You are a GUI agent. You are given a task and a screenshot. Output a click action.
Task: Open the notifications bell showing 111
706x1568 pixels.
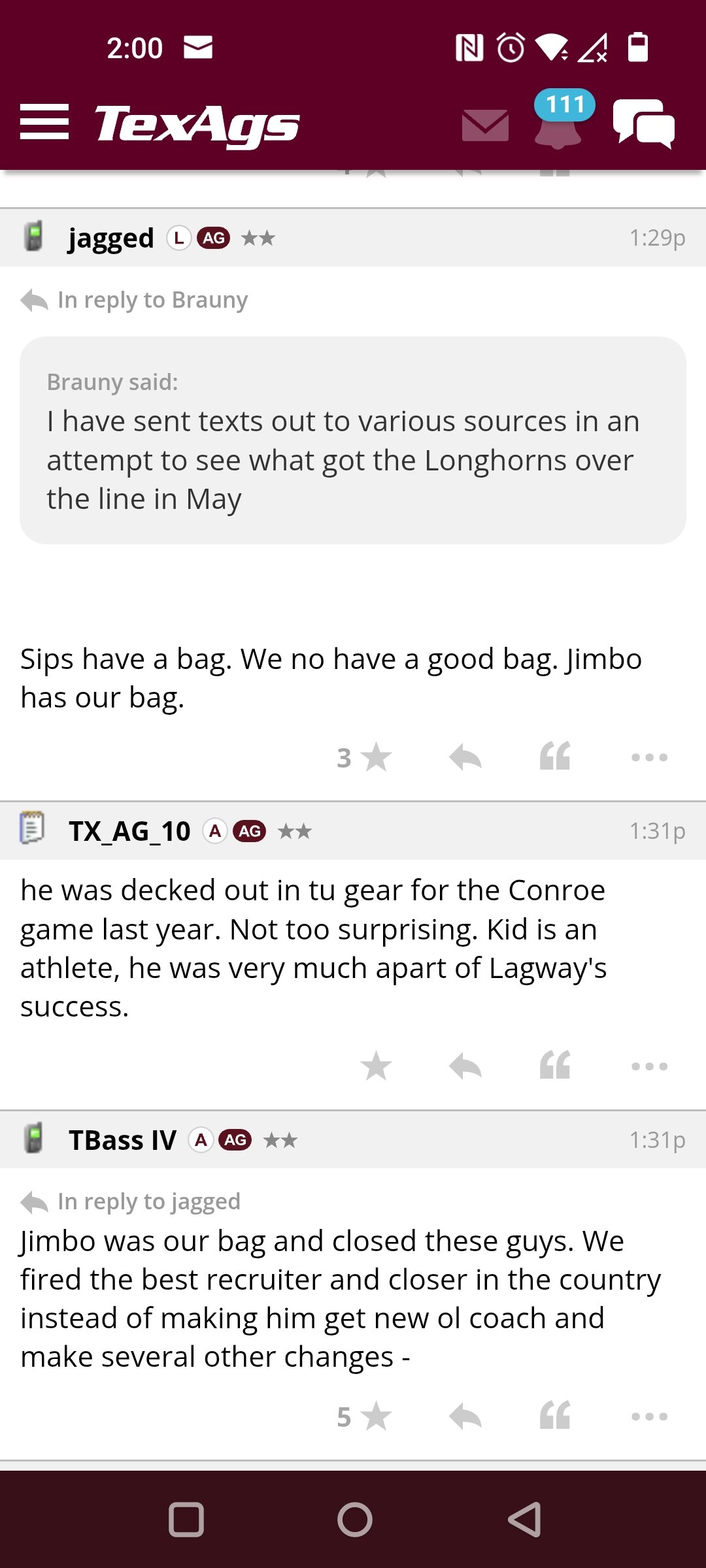pyautogui.click(x=559, y=120)
